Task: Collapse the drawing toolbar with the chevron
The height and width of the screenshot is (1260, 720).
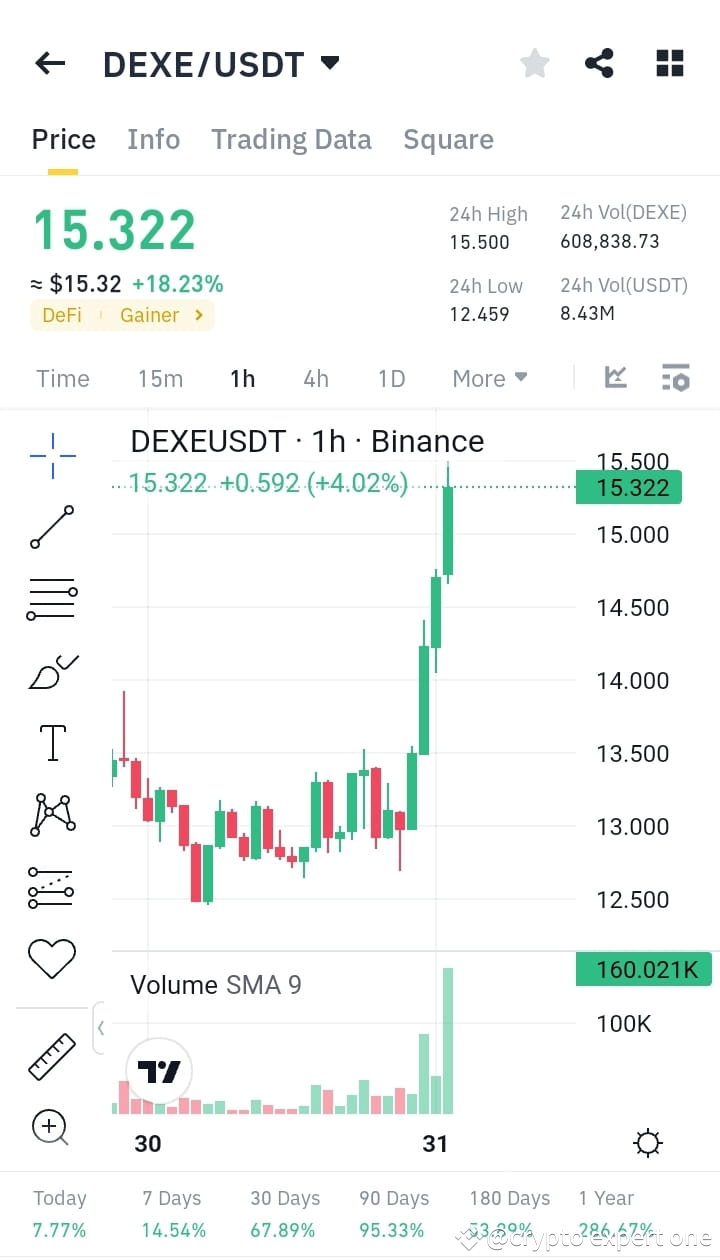Action: pyautogui.click(x=100, y=1027)
